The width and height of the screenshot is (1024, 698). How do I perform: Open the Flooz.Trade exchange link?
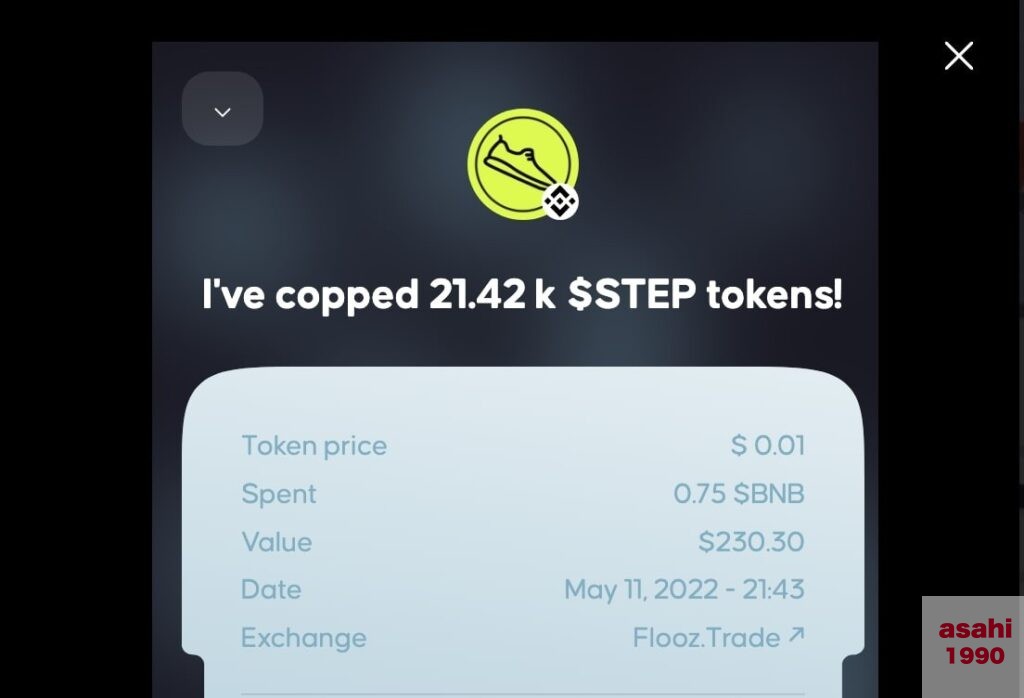click(x=718, y=637)
